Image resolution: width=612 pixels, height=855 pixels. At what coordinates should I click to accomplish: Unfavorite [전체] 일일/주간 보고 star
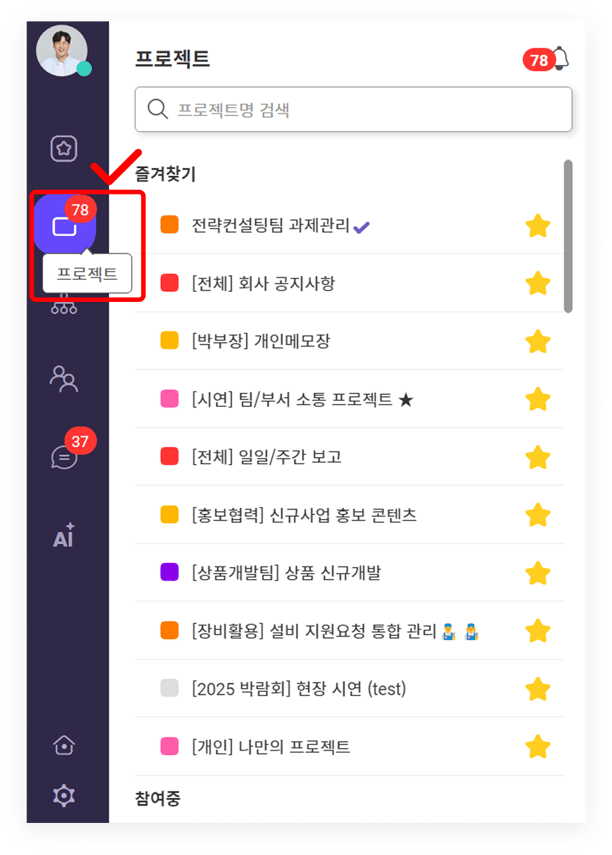point(538,457)
